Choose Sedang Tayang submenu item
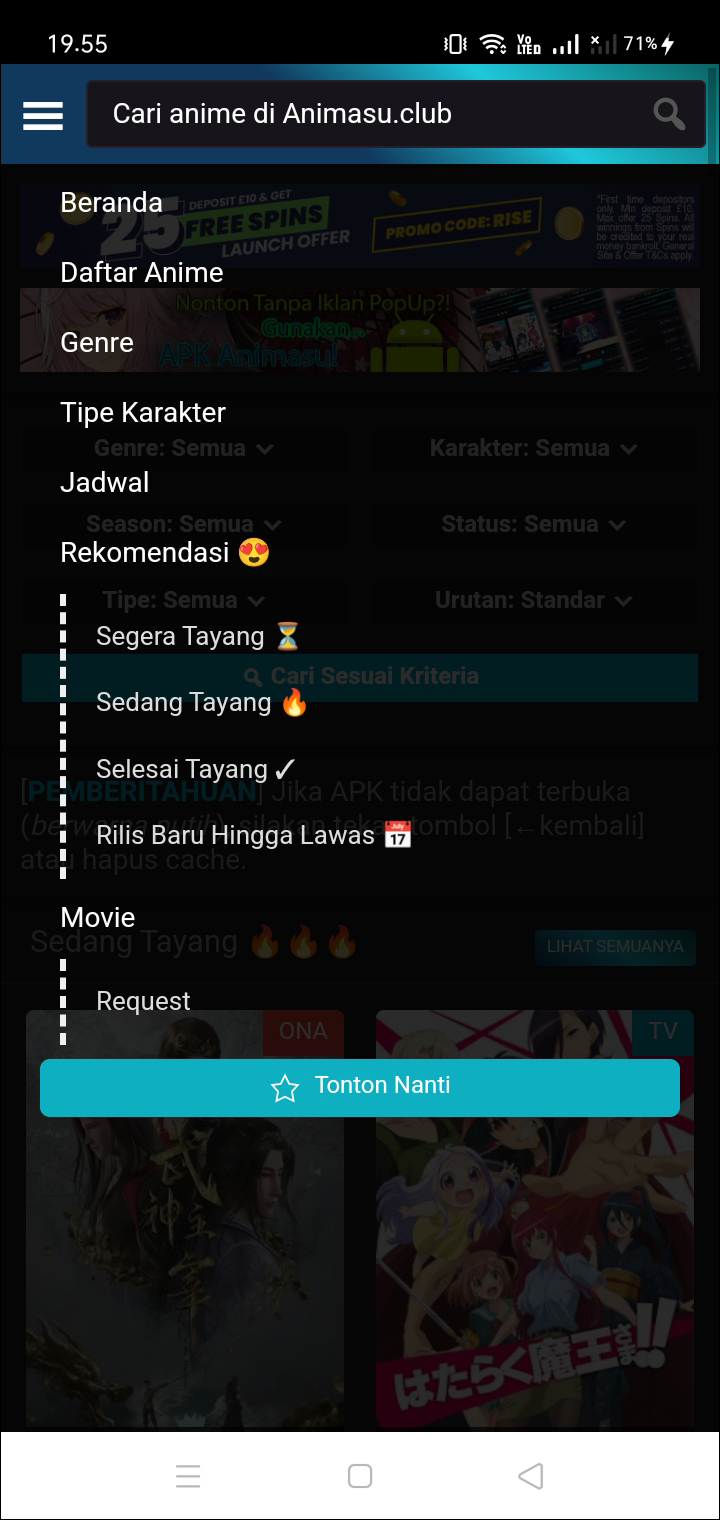 tap(201, 703)
